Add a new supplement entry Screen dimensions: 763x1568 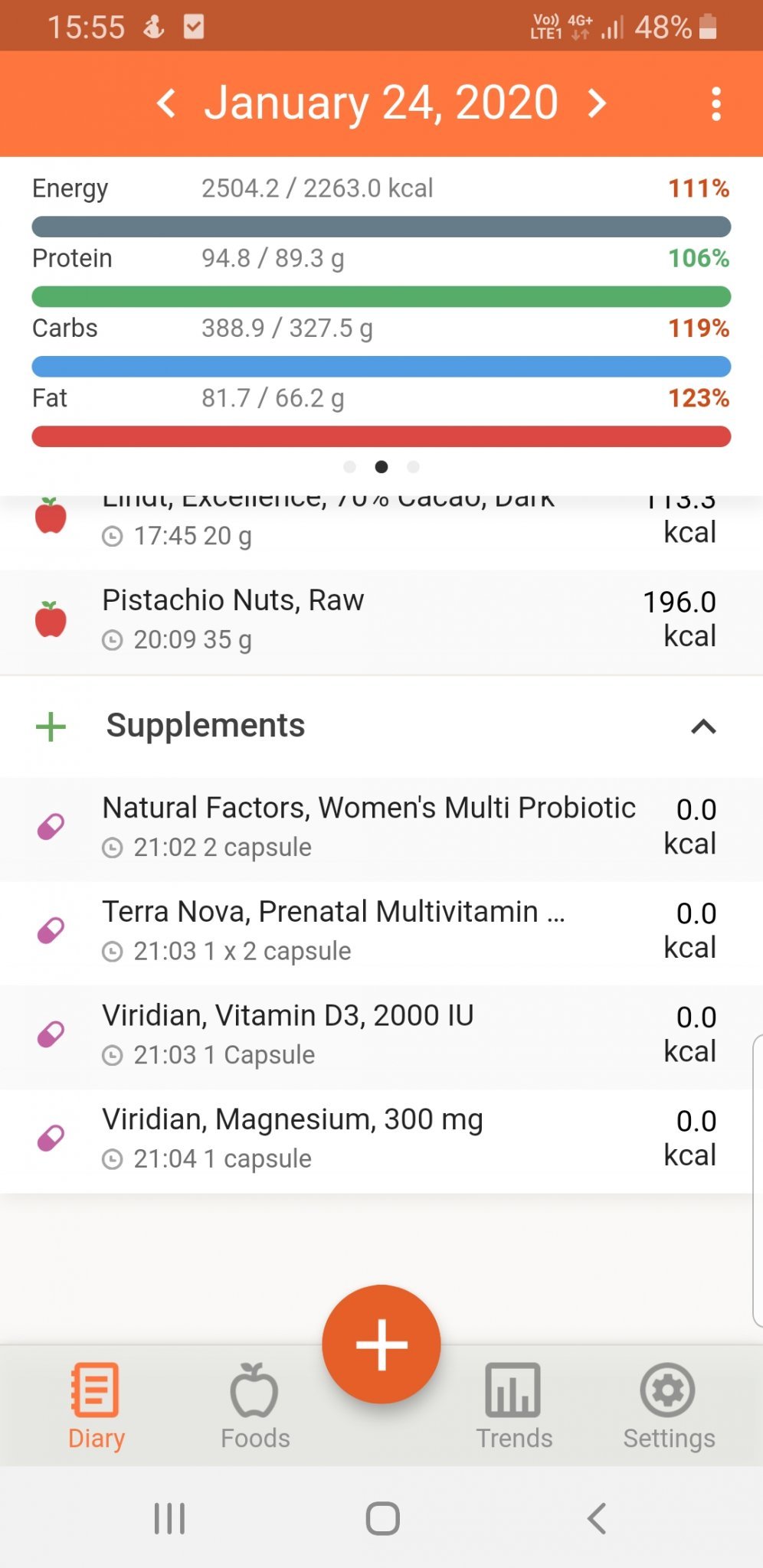coord(51,727)
